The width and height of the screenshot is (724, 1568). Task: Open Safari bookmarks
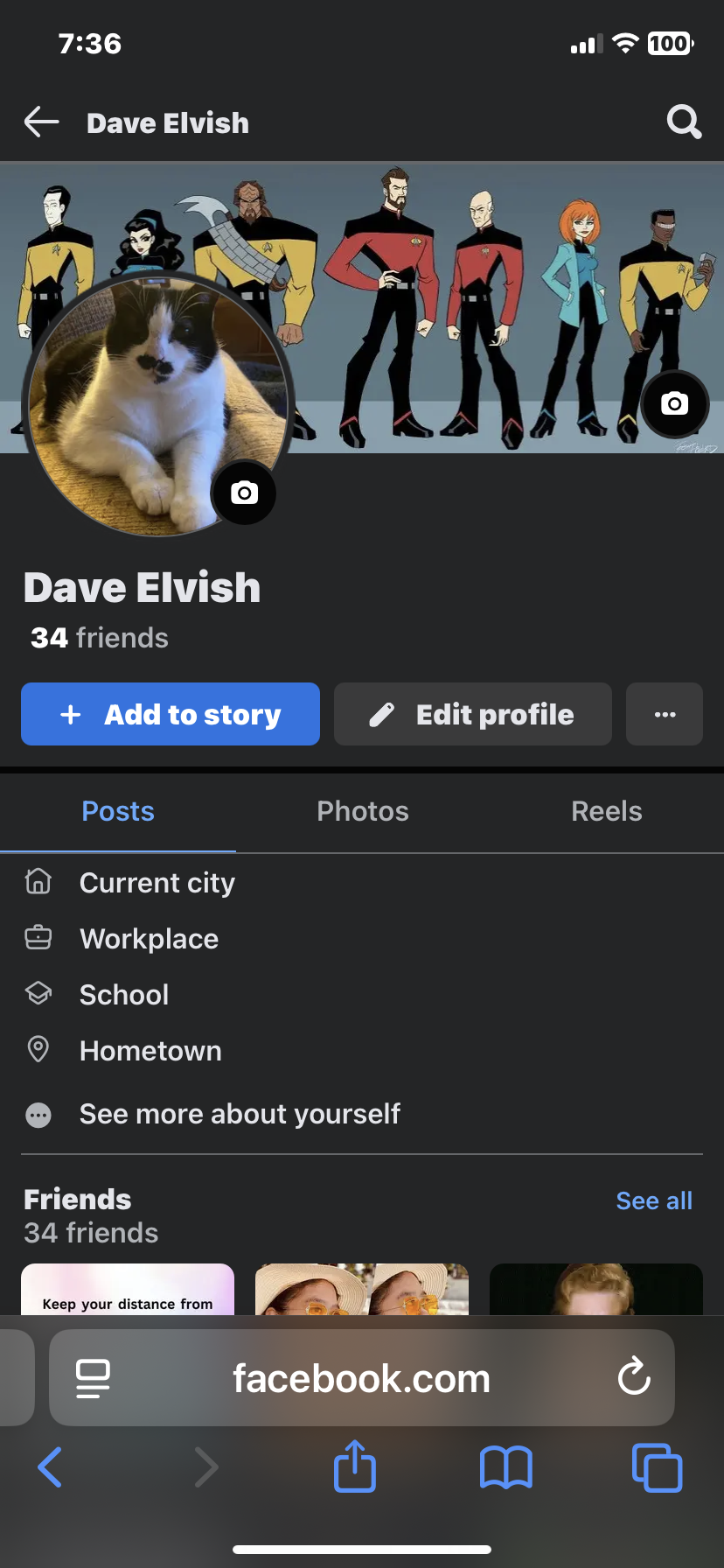505,1466
